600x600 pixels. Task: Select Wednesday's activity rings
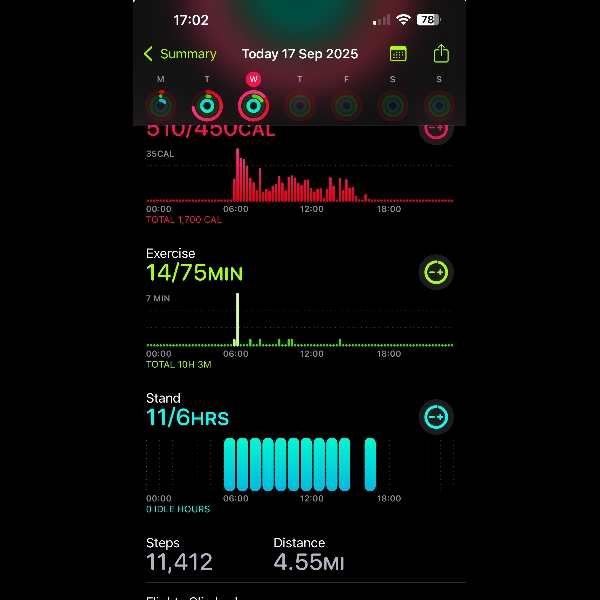click(253, 104)
